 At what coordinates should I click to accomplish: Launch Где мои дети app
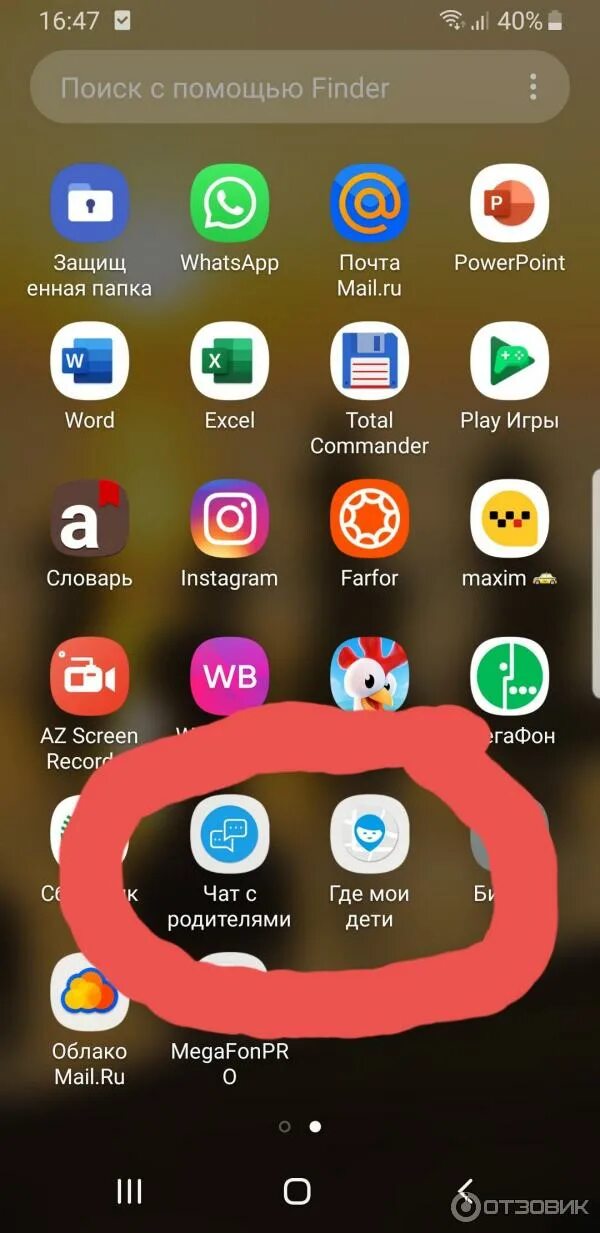pyautogui.click(x=369, y=834)
